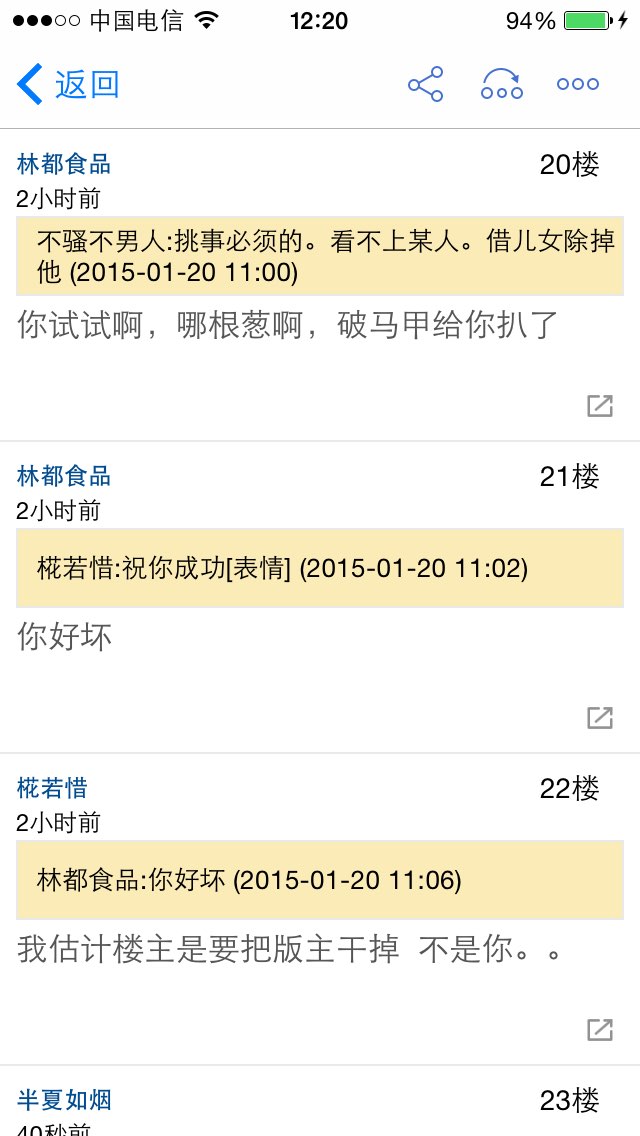Image resolution: width=640 pixels, height=1136 pixels.
Task: Open the reply icon on floor 21楼
Action: pyautogui.click(x=599, y=717)
